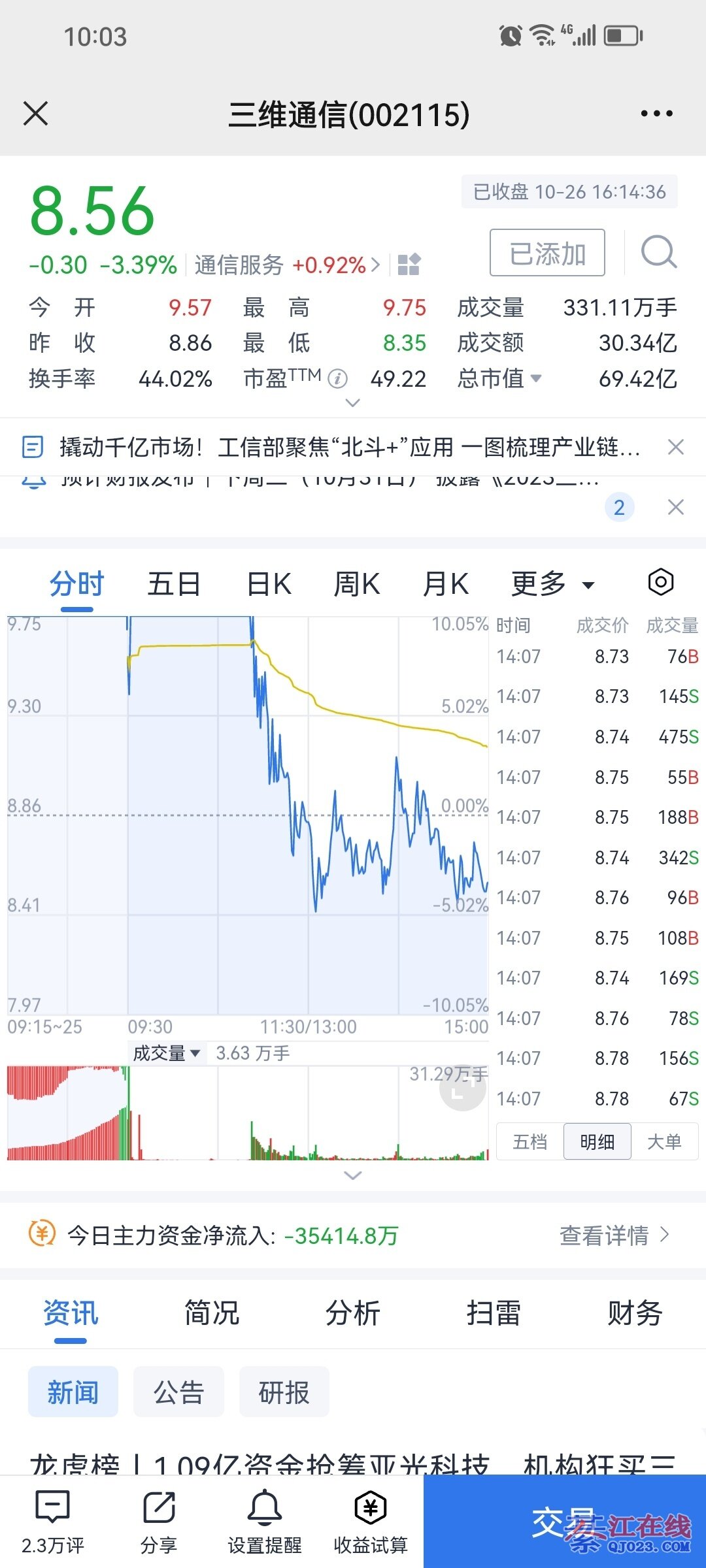Open chart settings hexagon icon

pos(660,582)
